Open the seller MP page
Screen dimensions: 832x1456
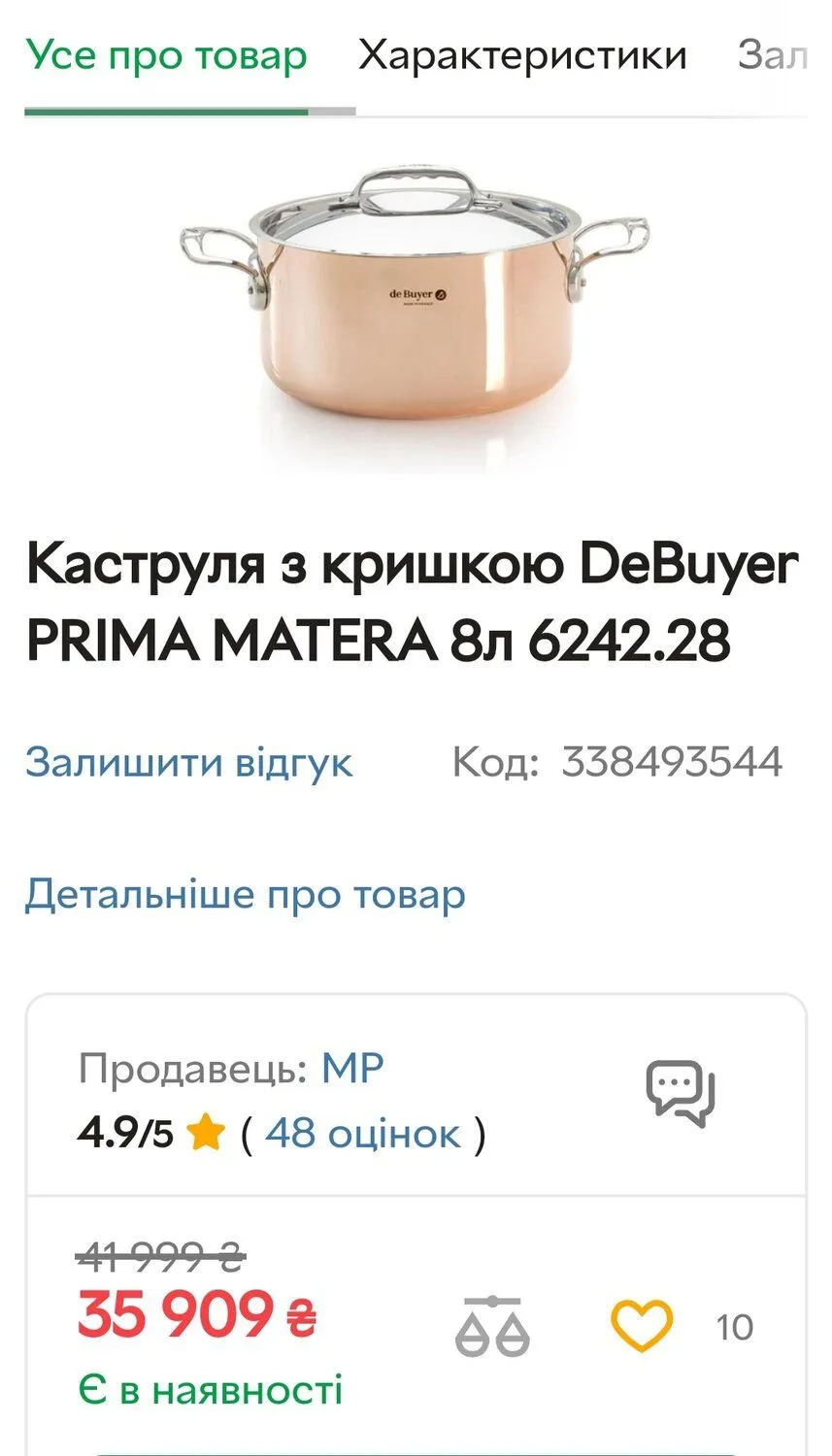point(352,1069)
